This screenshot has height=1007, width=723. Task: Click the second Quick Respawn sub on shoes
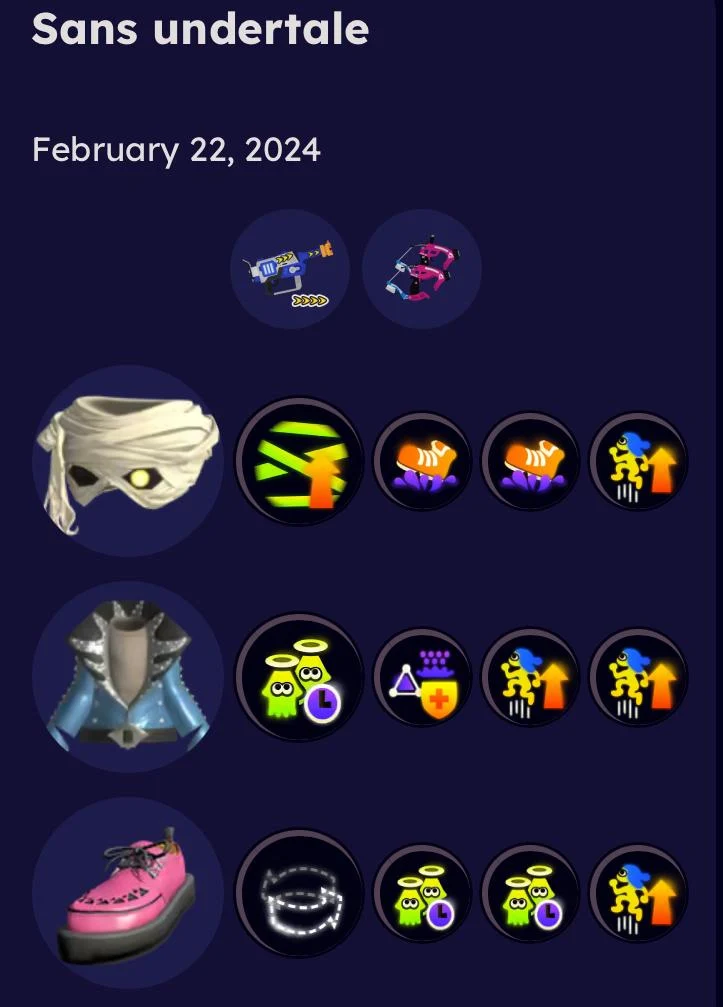(x=531, y=894)
